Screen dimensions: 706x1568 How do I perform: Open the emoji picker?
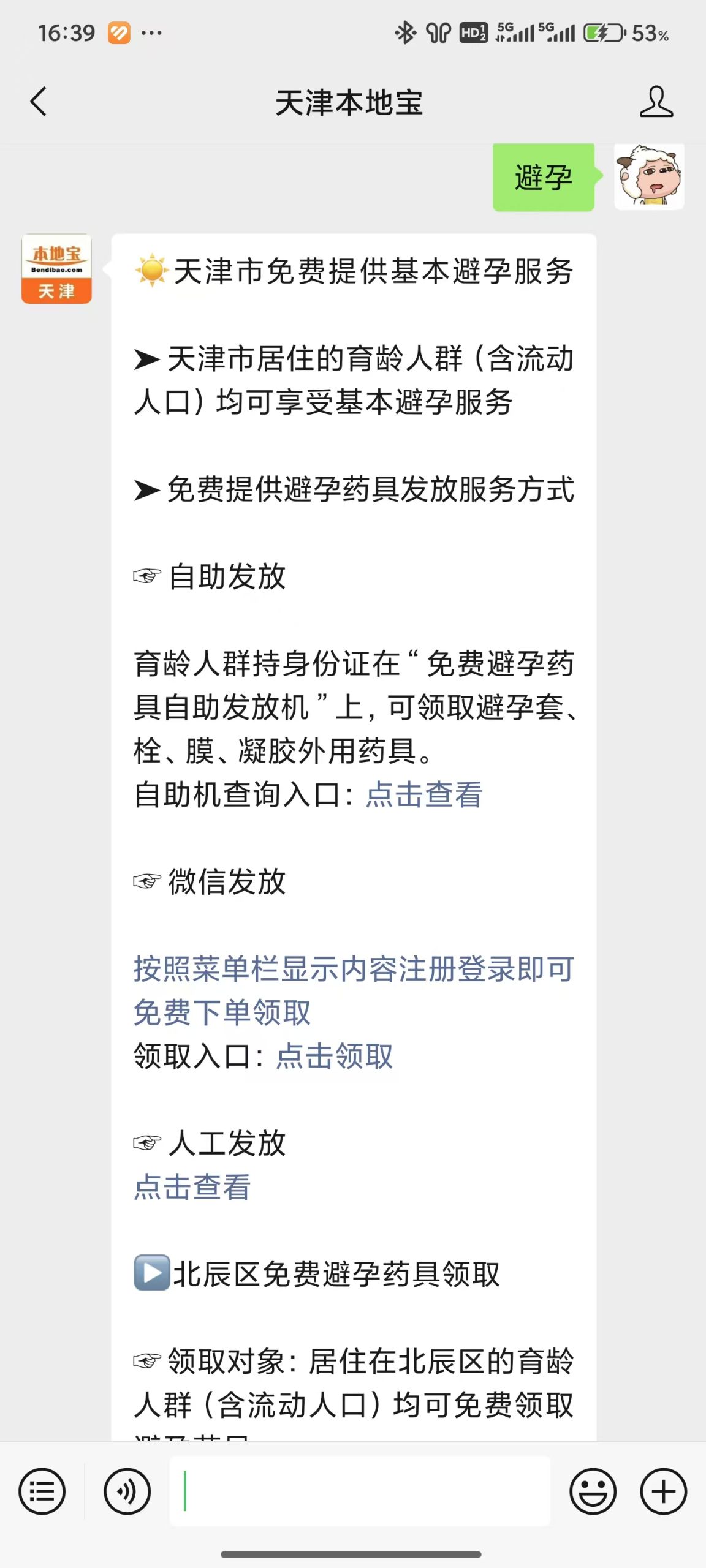593,1491
